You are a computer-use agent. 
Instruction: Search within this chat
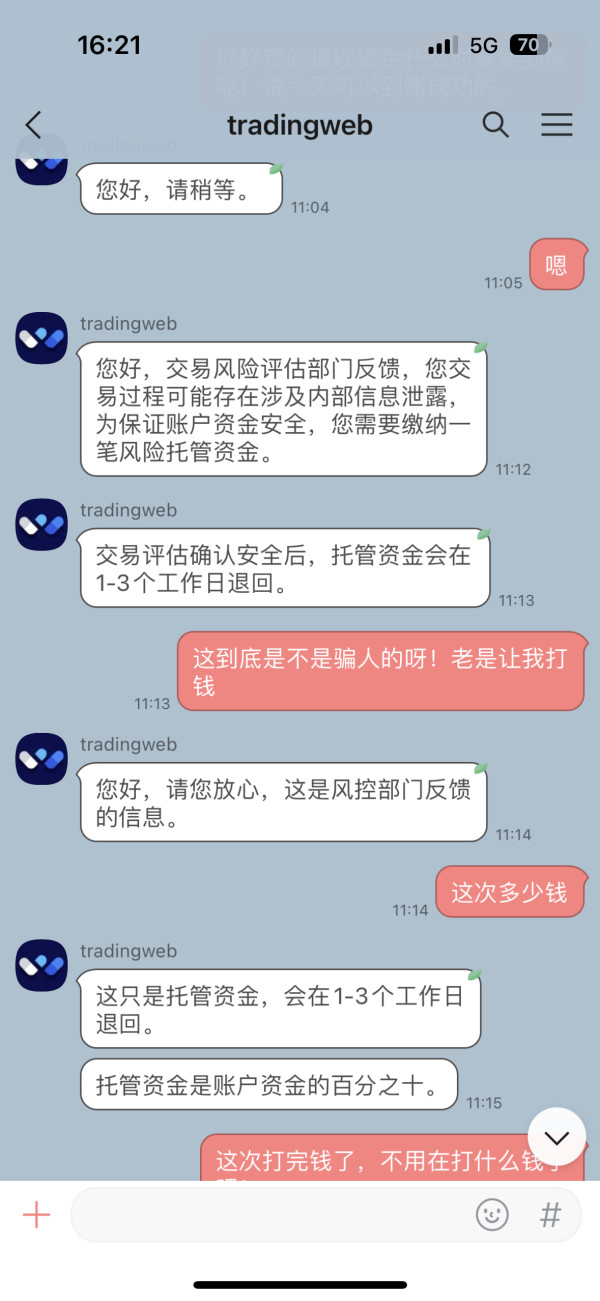click(496, 125)
